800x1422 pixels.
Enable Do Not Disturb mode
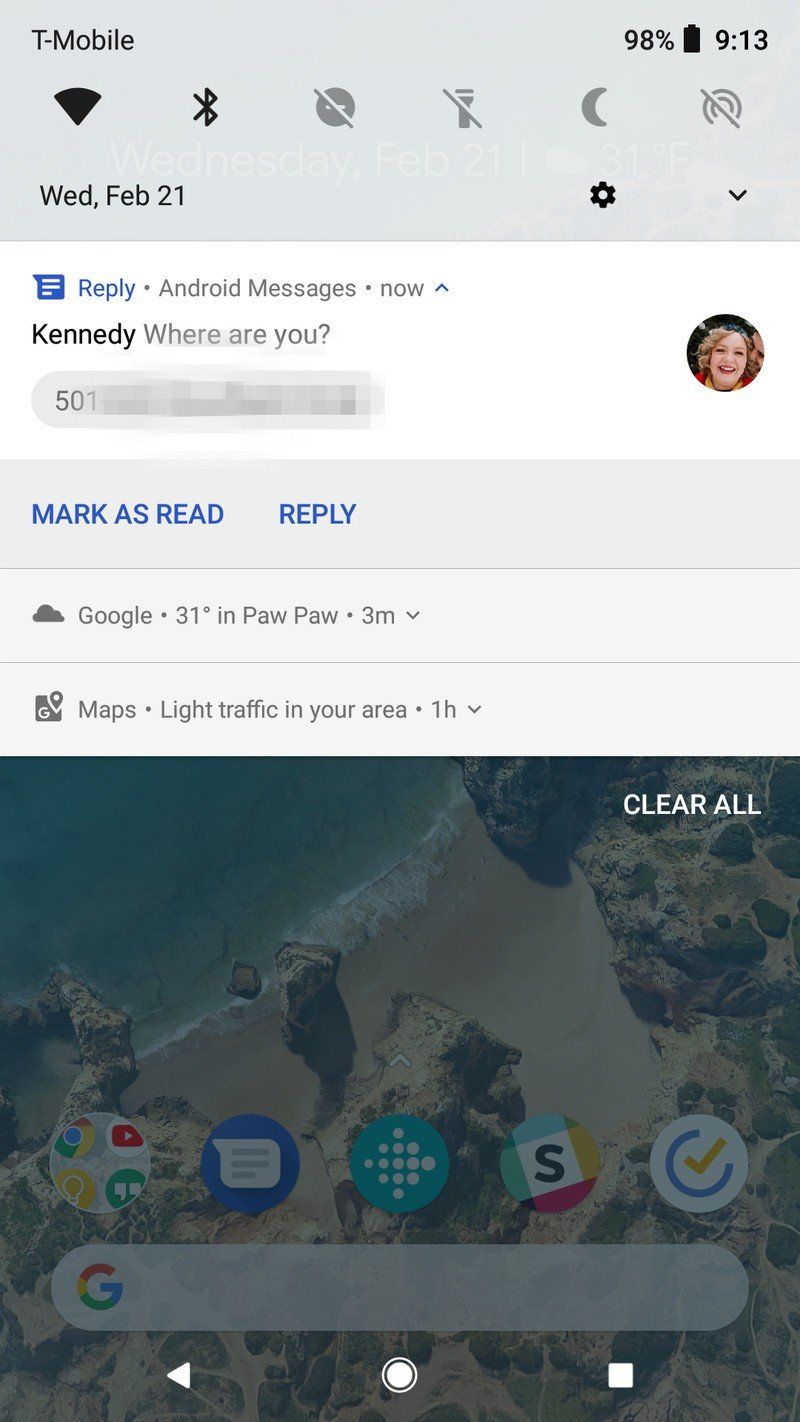[x=594, y=107]
